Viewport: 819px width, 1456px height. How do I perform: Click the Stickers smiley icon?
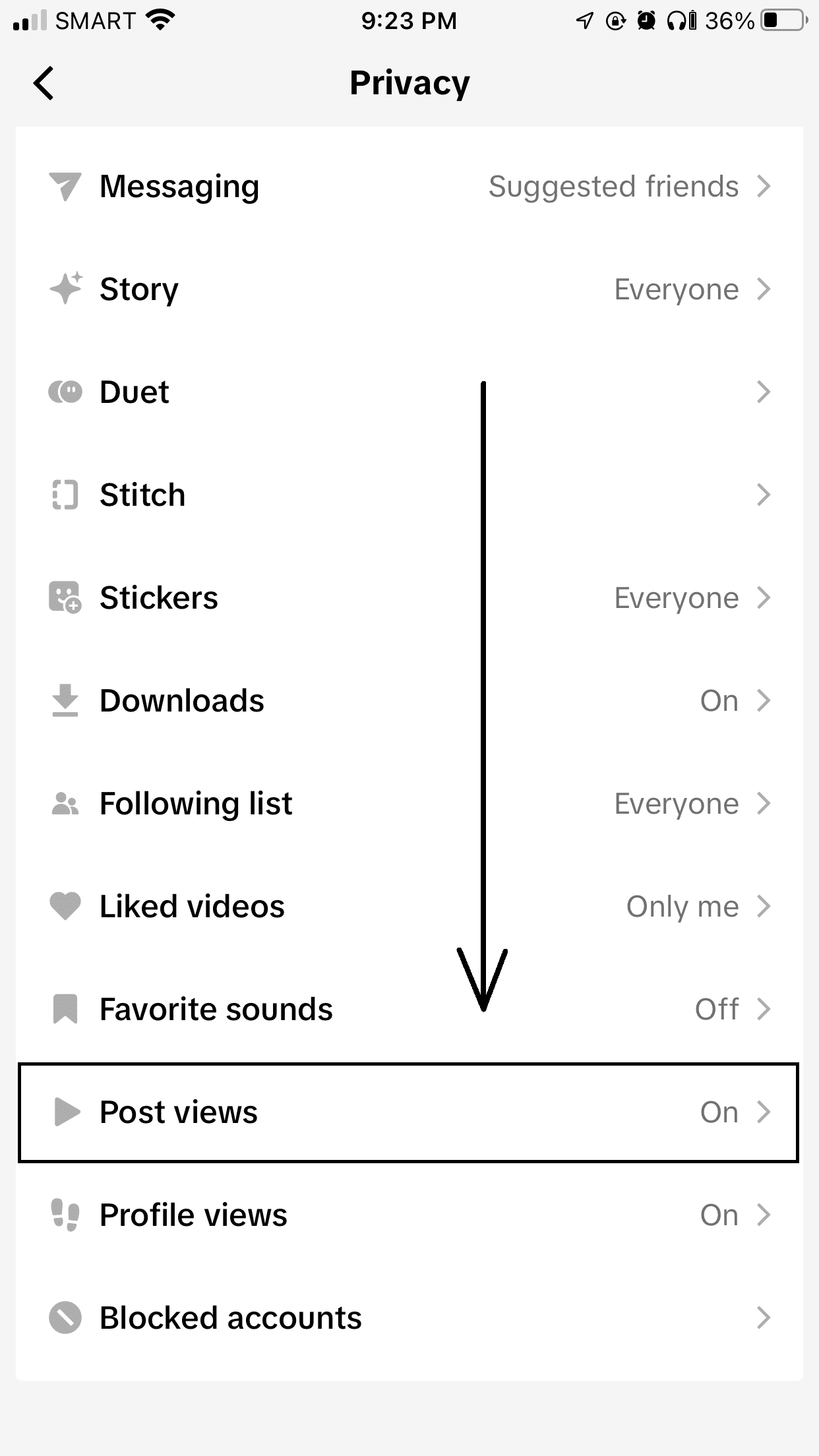tap(65, 597)
